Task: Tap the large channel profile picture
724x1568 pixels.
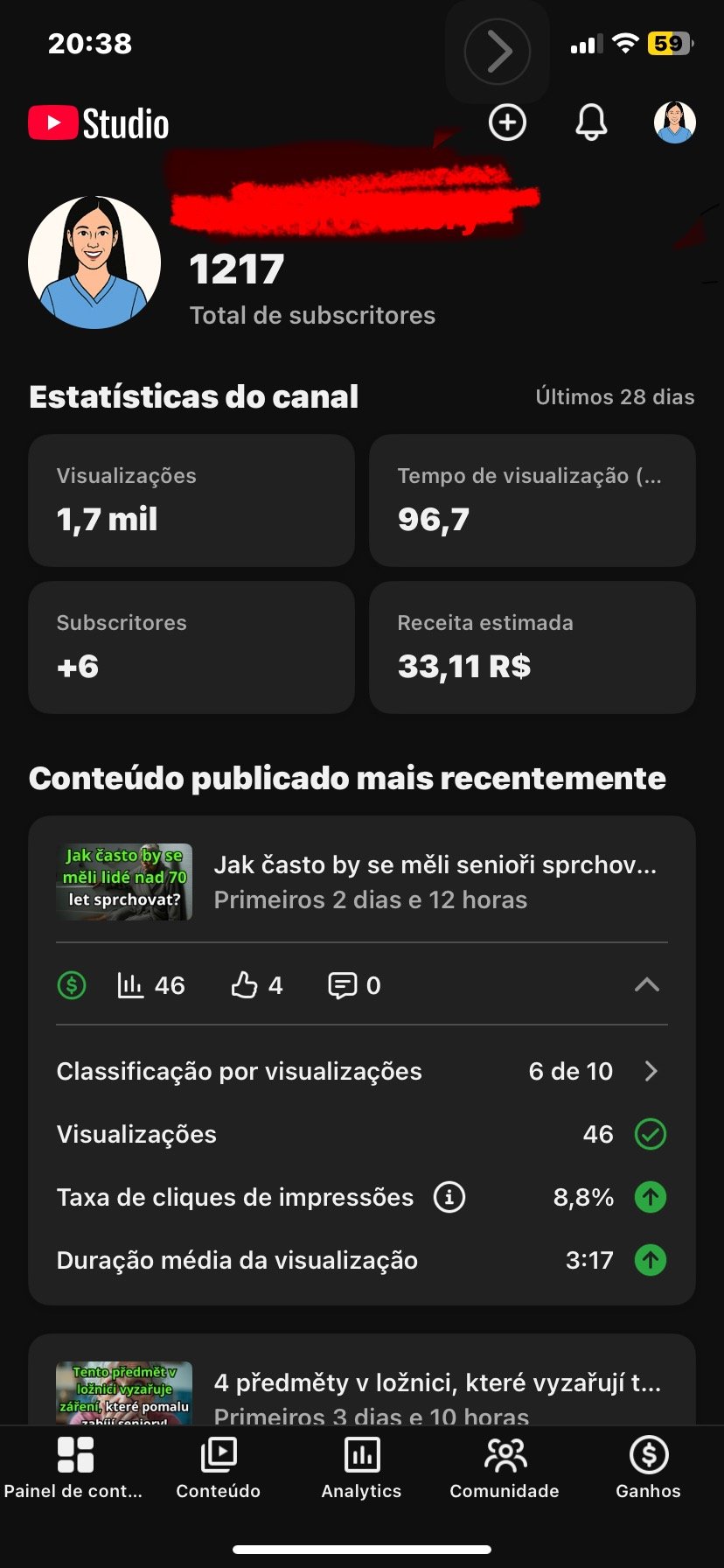Action: pos(94,262)
